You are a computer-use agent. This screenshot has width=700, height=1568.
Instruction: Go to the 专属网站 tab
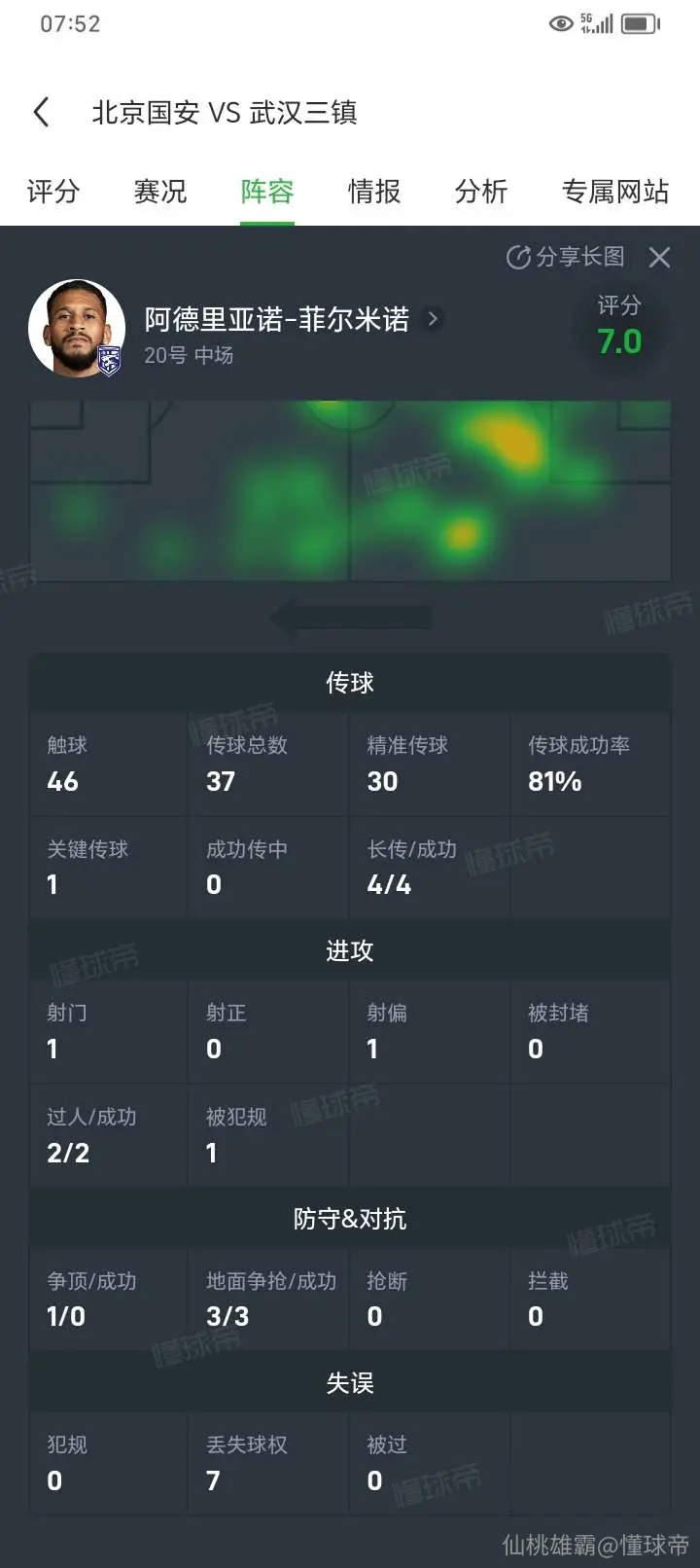tap(615, 192)
